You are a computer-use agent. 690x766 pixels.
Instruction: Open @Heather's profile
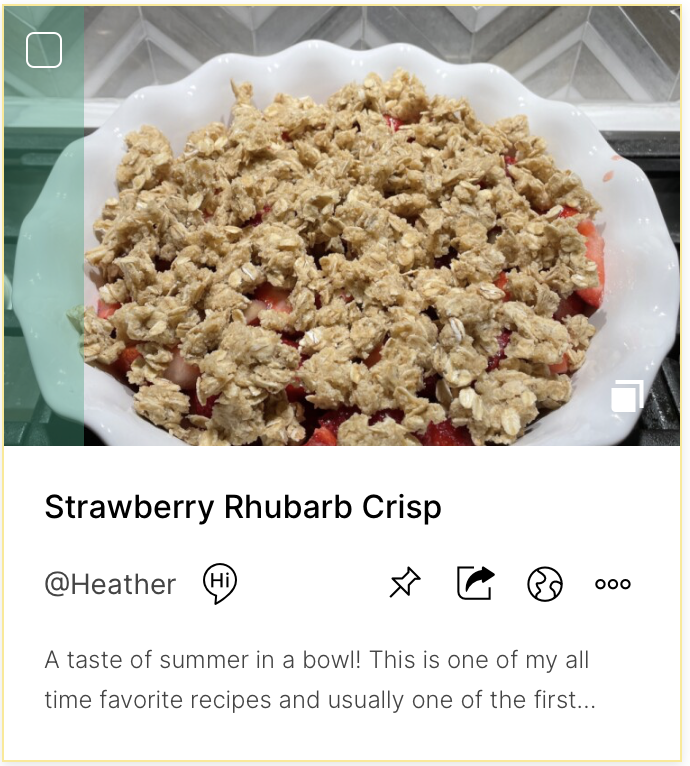pyautogui.click(x=110, y=584)
